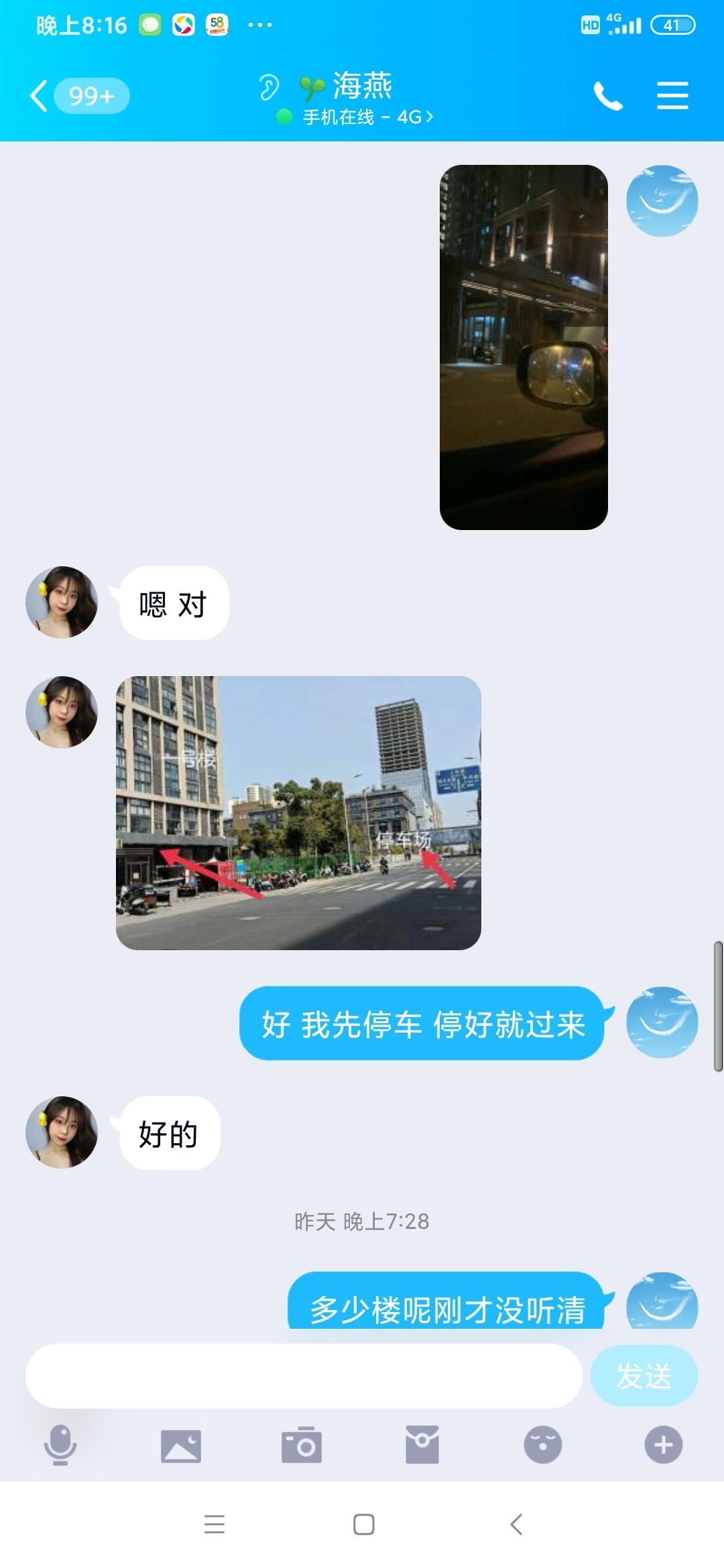This screenshot has width=724, height=1568.
Task: Open 海燕's avatar next to 嗯 对
Action: tap(62, 602)
